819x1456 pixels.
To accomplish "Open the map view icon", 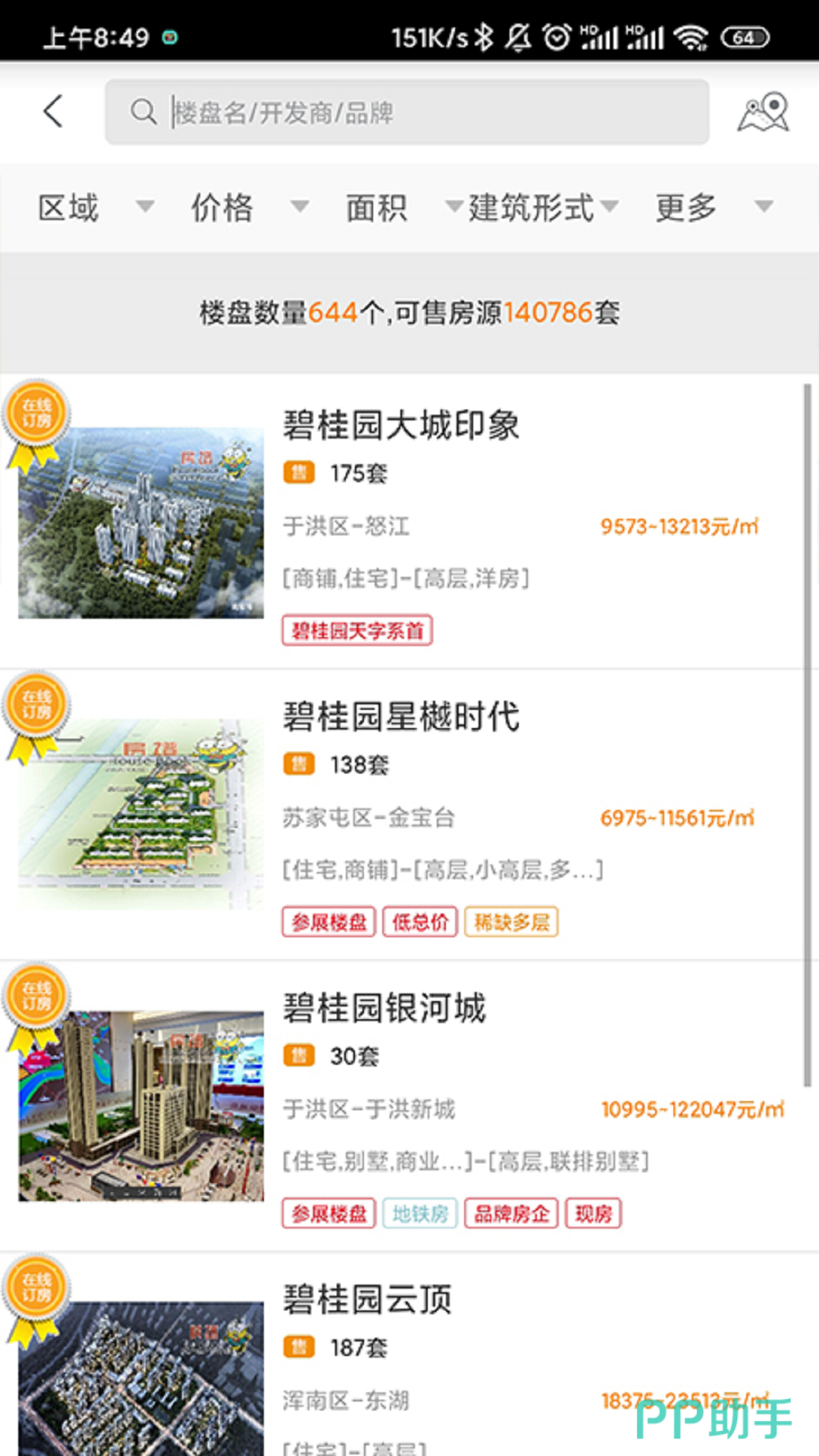I will tap(763, 112).
